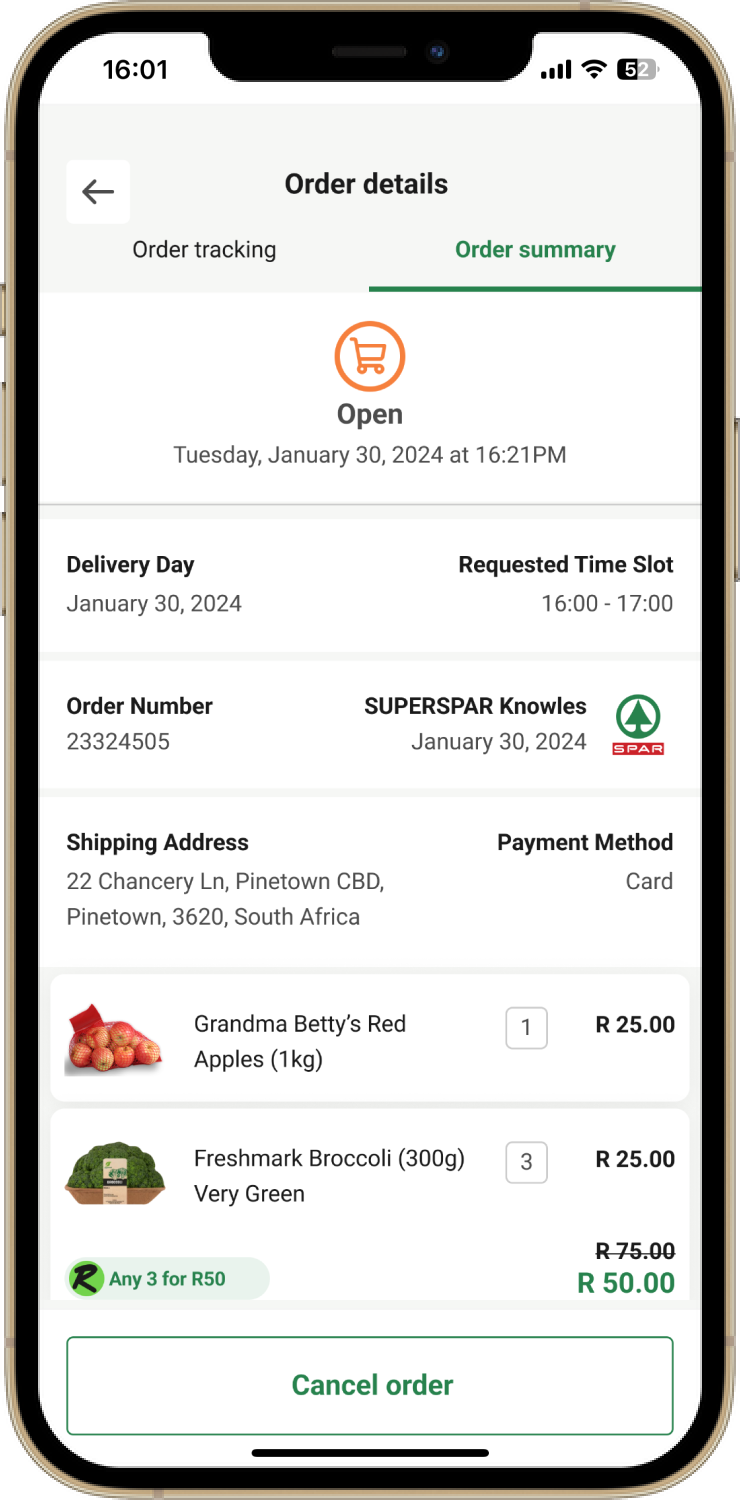Open the quantity selector showing 1 for apples
Image resolution: width=740 pixels, height=1500 pixels.
point(526,1028)
